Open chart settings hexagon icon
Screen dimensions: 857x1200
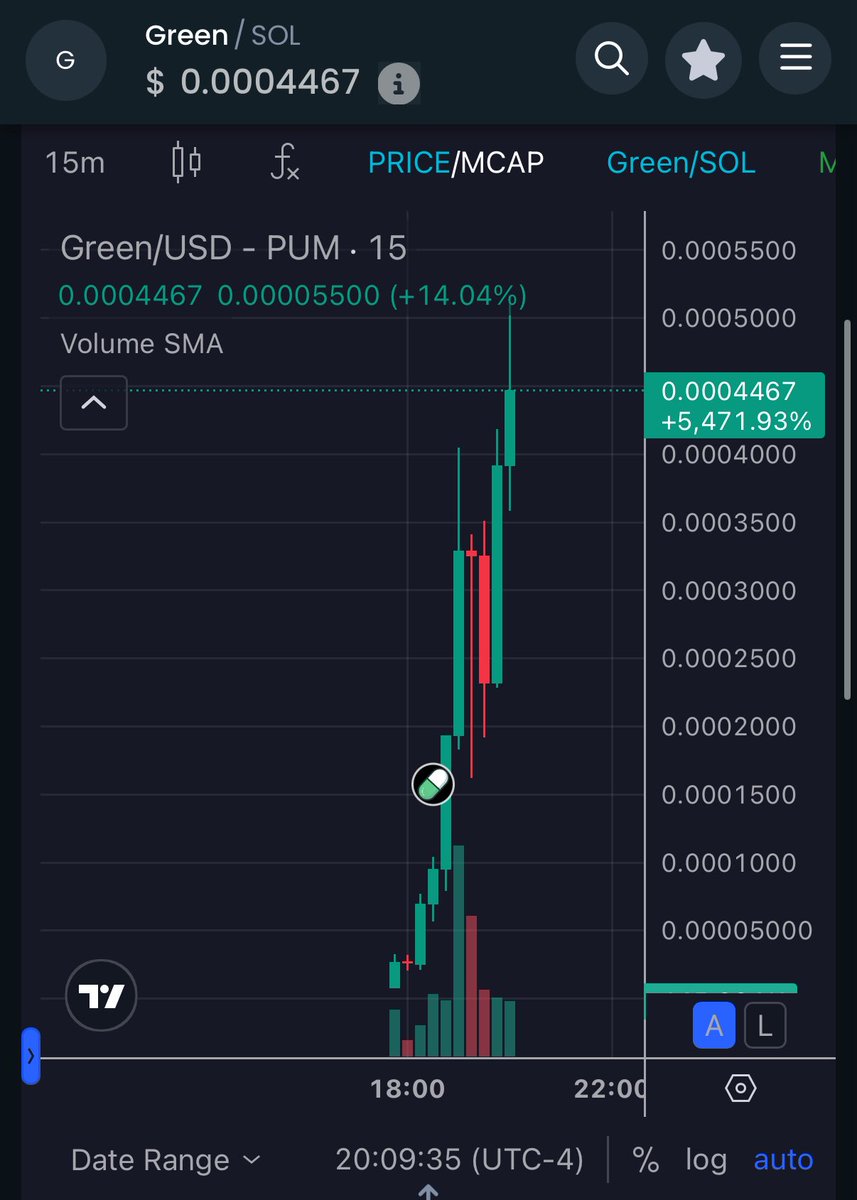pyautogui.click(x=740, y=1088)
